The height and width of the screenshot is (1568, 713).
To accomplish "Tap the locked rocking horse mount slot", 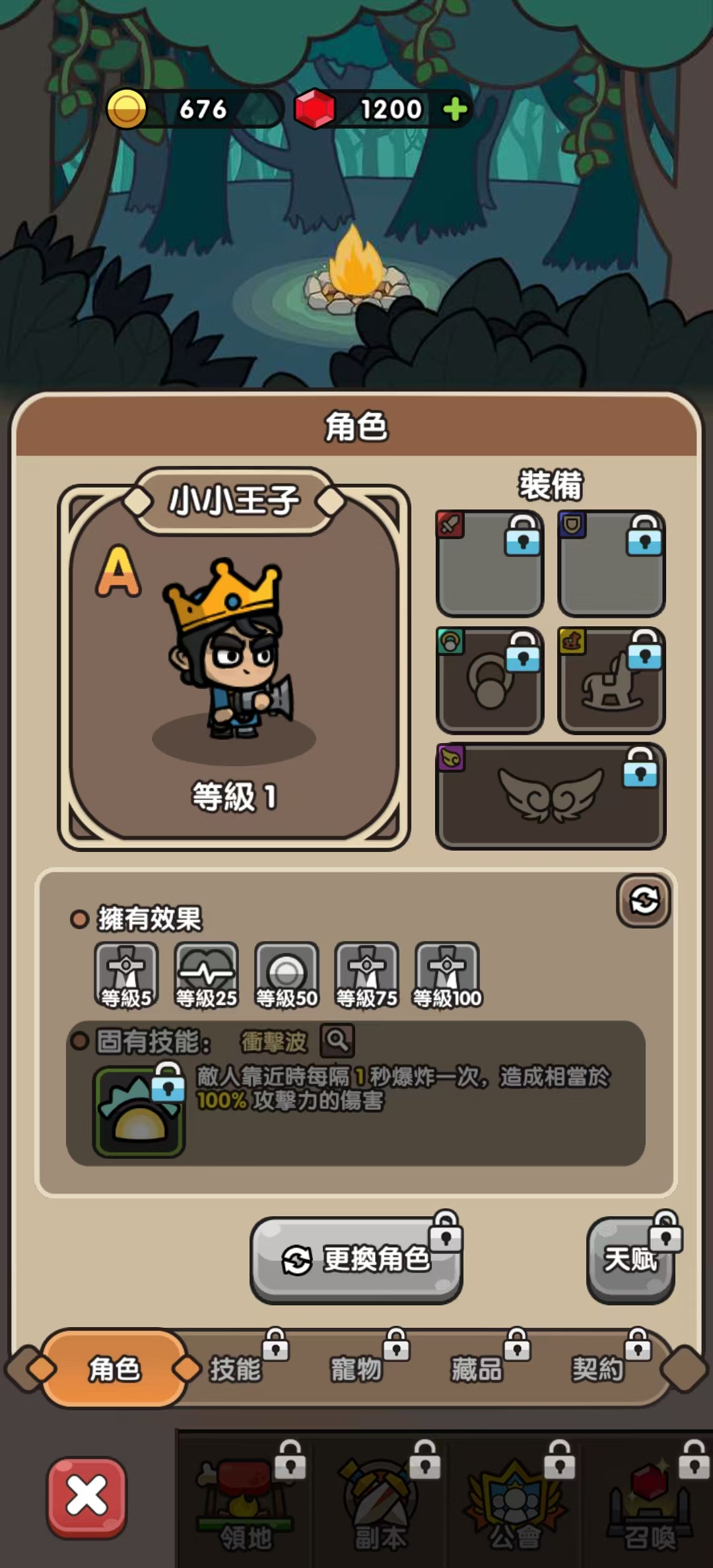I will click(611, 680).
